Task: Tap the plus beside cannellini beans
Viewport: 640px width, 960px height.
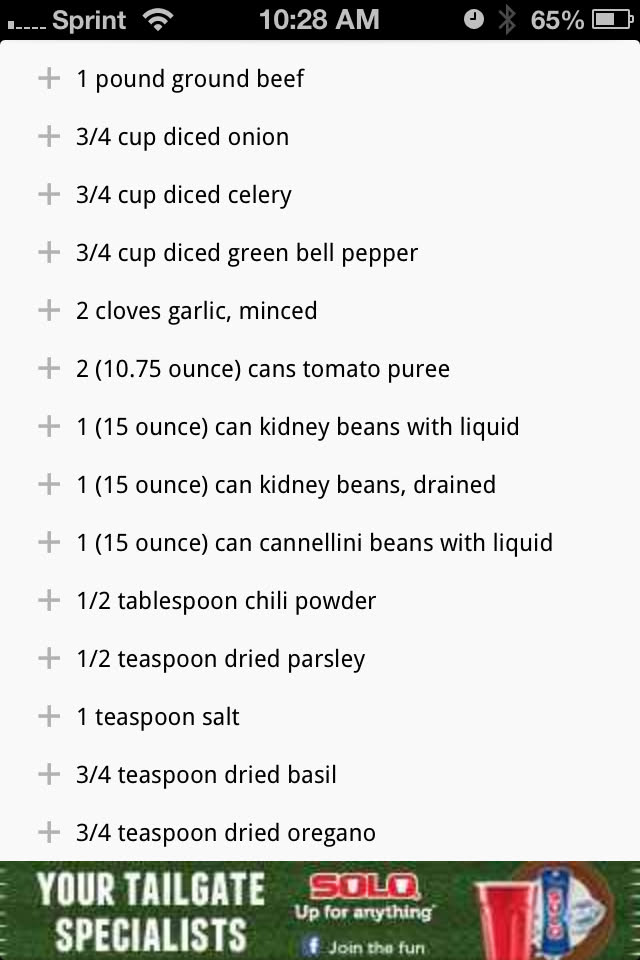Action: [x=48, y=543]
